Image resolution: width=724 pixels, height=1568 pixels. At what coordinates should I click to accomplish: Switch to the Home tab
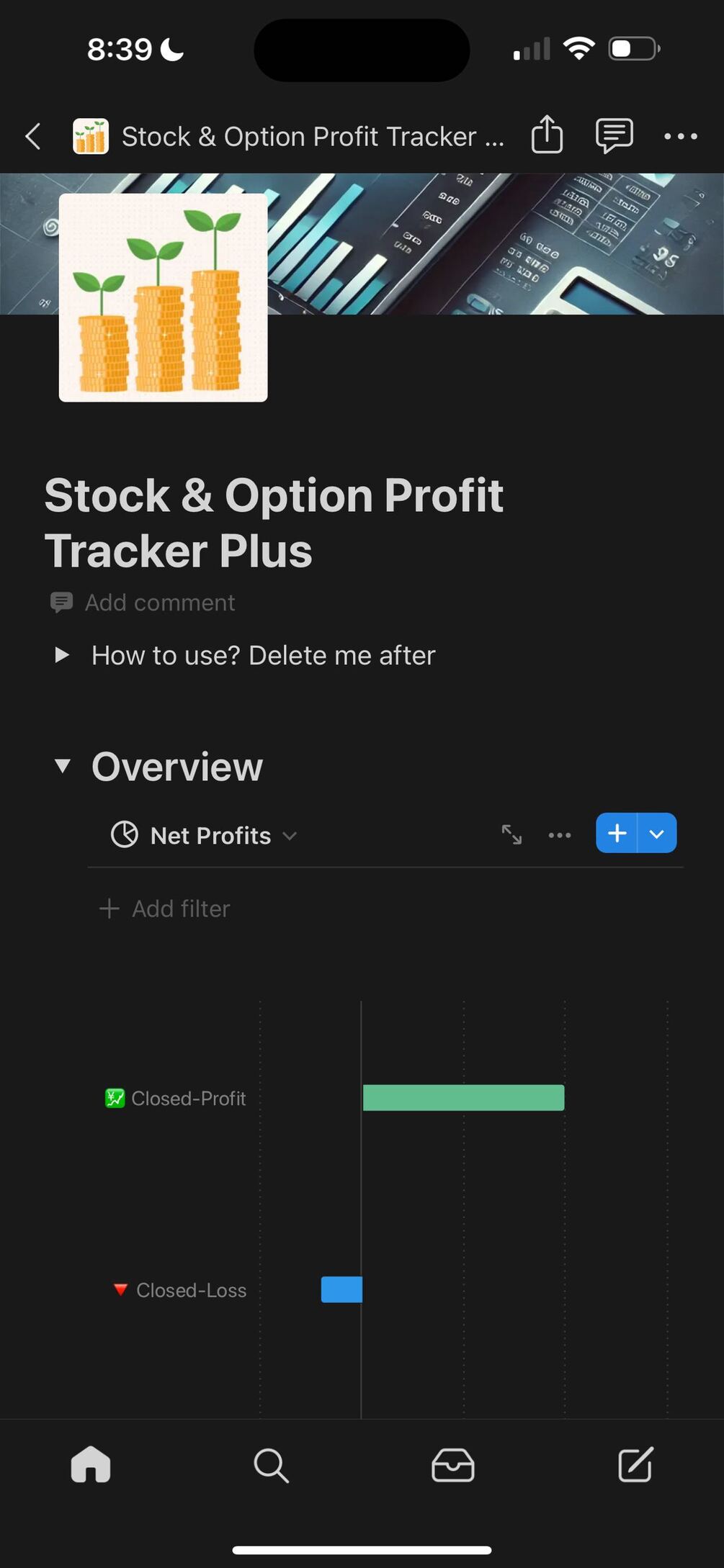pyautogui.click(x=91, y=1465)
